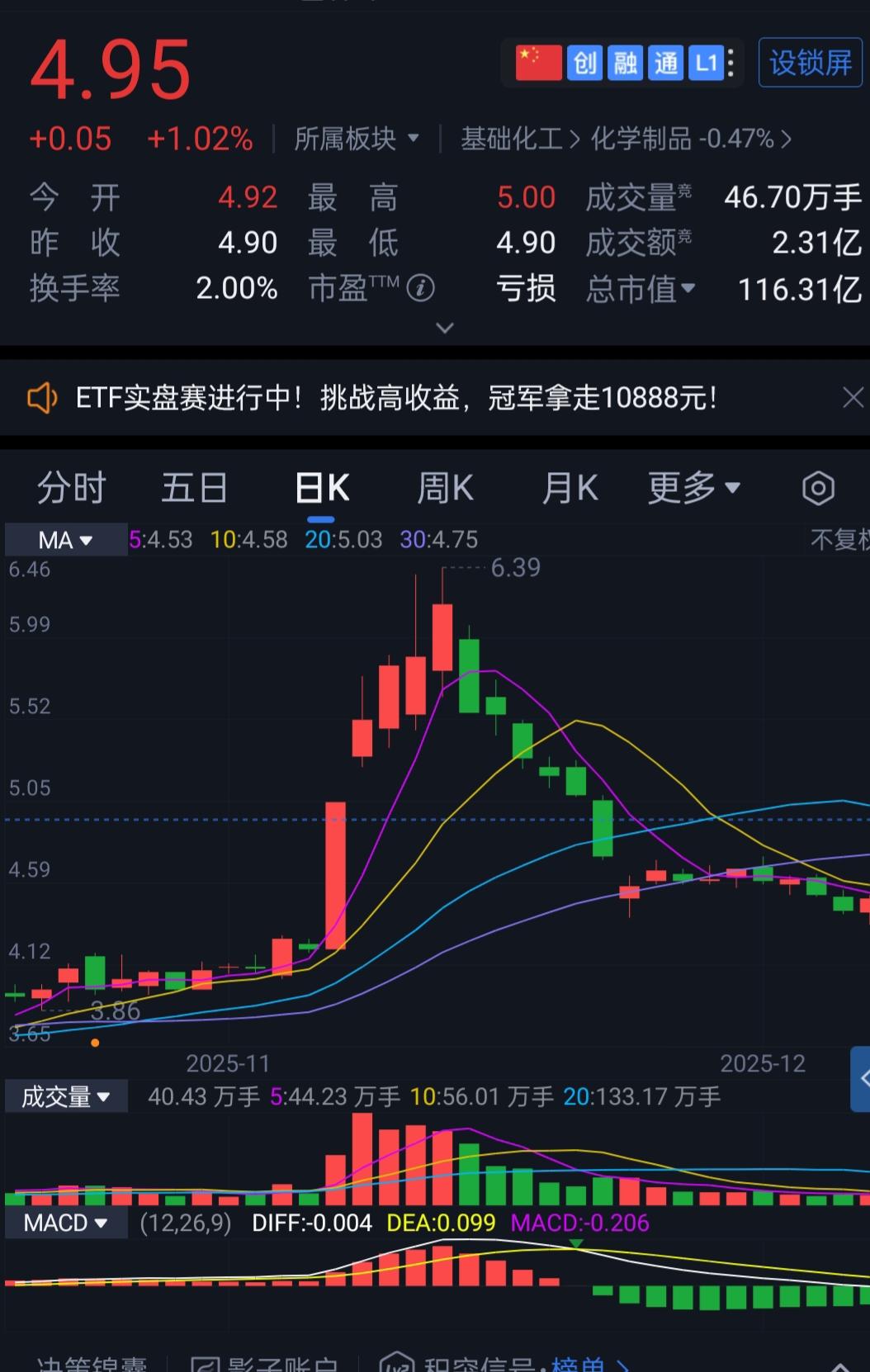Select the 创 ChiNext eligibility badge

(584, 63)
